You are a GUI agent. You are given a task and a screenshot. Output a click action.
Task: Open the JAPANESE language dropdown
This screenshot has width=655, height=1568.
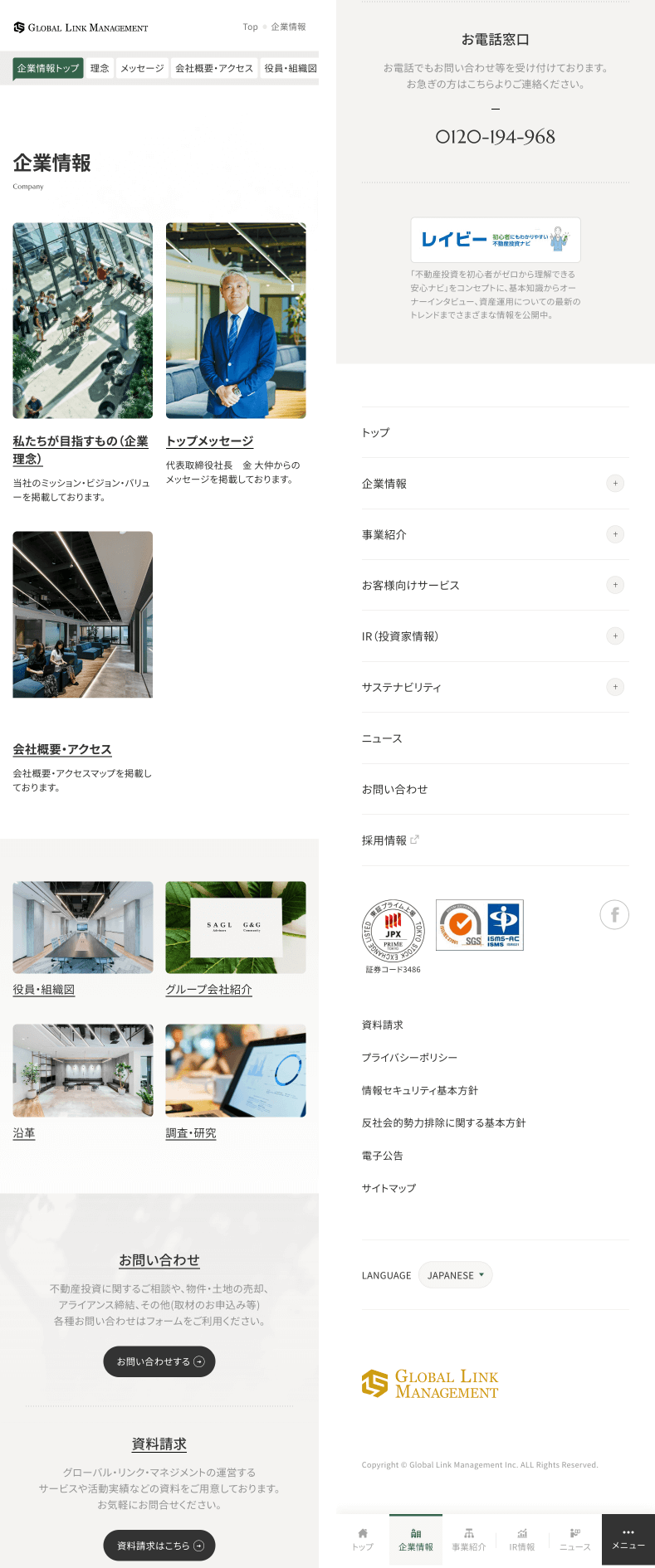pyautogui.click(x=455, y=1275)
